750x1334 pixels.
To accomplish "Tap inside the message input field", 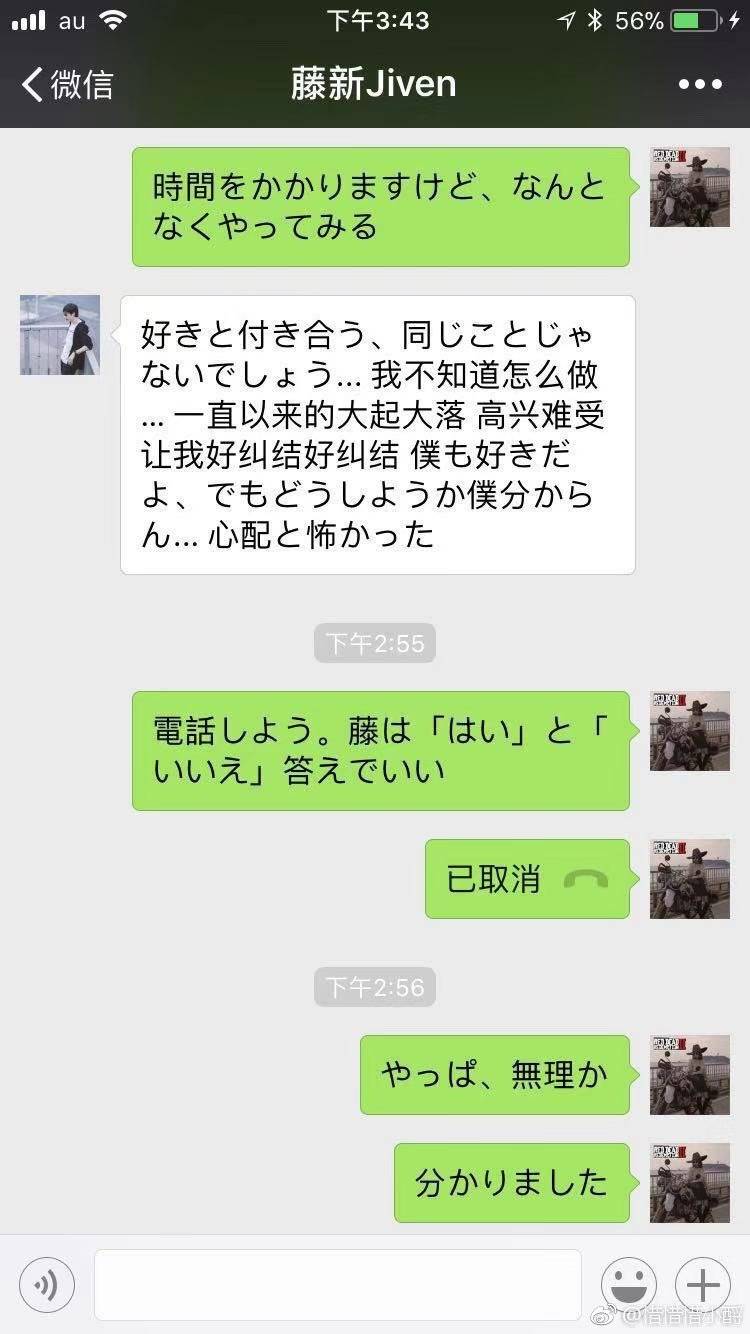I will pos(335,1285).
